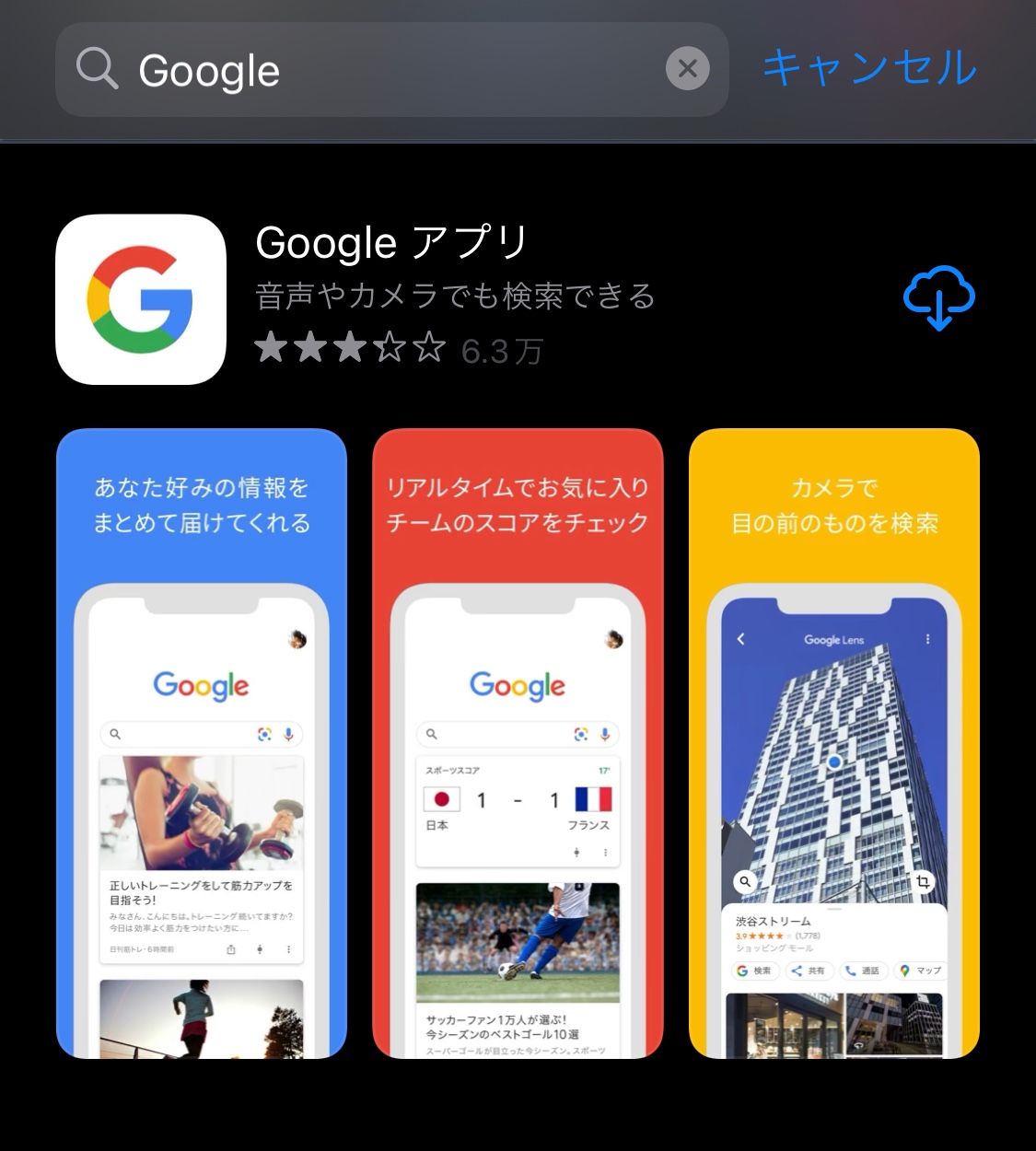View the yellow カメラで検索 screenshot
Image resolution: width=1036 pixels, height=1151 pixels.
click(x=833, y=743)
